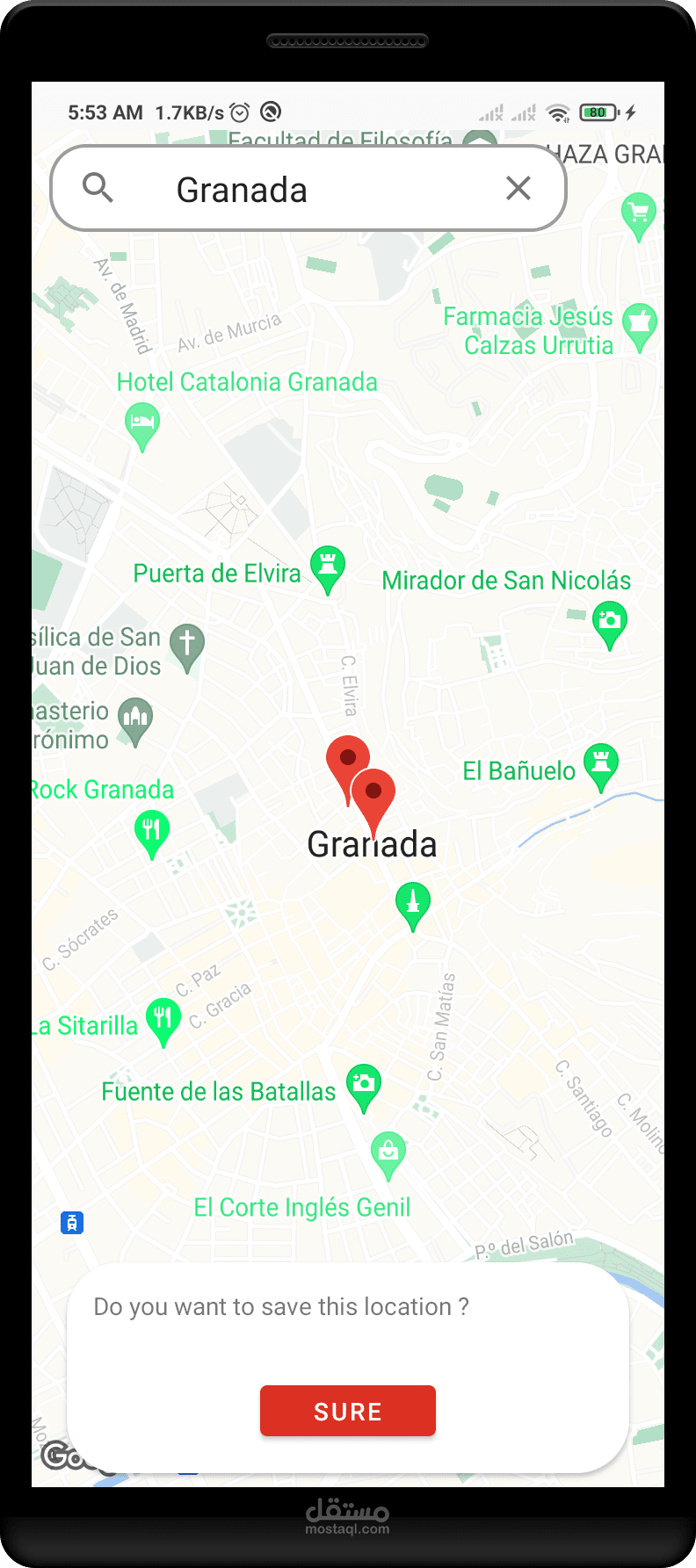
Task: Open the El Bañuelo landmark pin
Action: tap(601, 762)
